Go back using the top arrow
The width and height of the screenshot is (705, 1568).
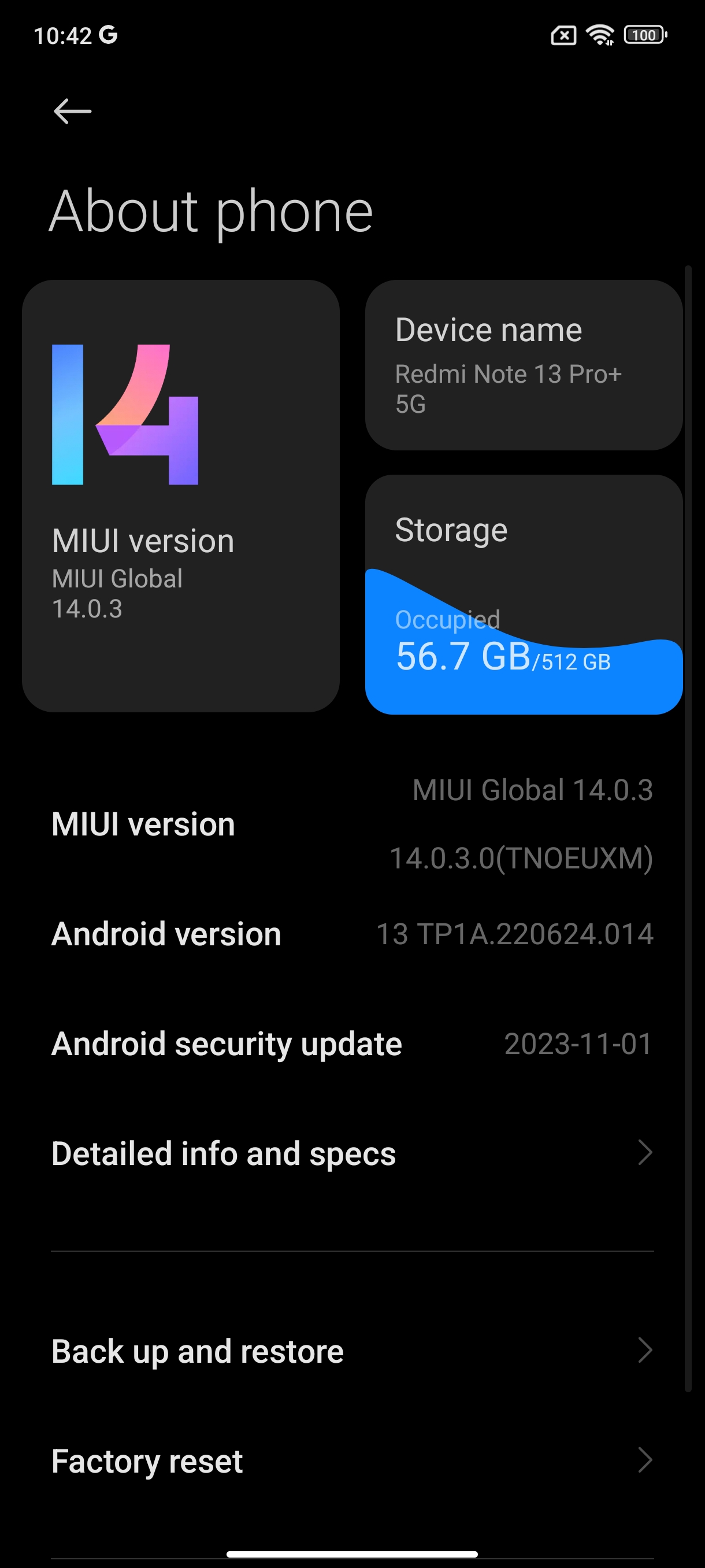tap(72, 112)
